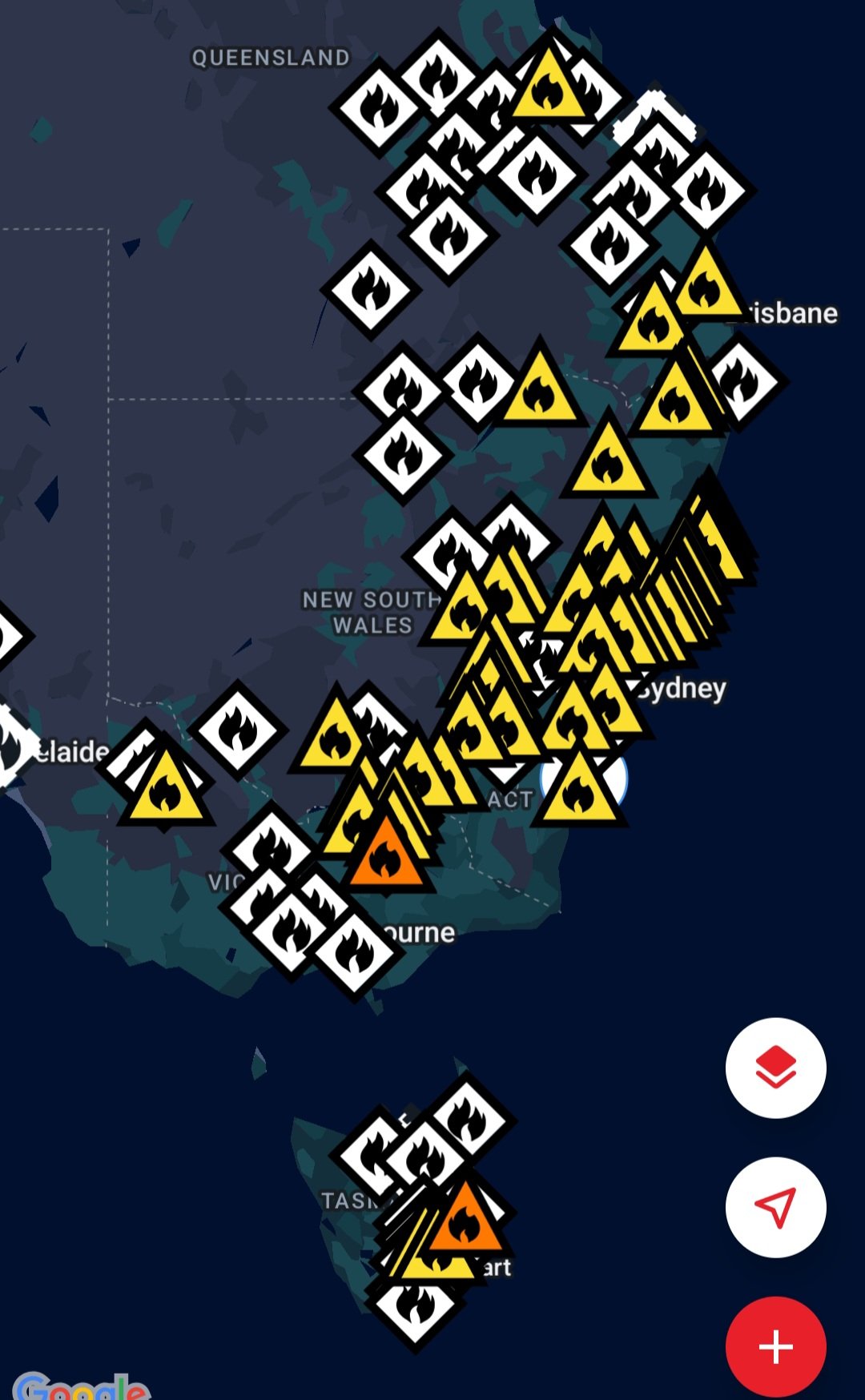Viewport: 865px width, 1400px height.
Task: Open the map layers button
Action: [x=775, y=1068]
